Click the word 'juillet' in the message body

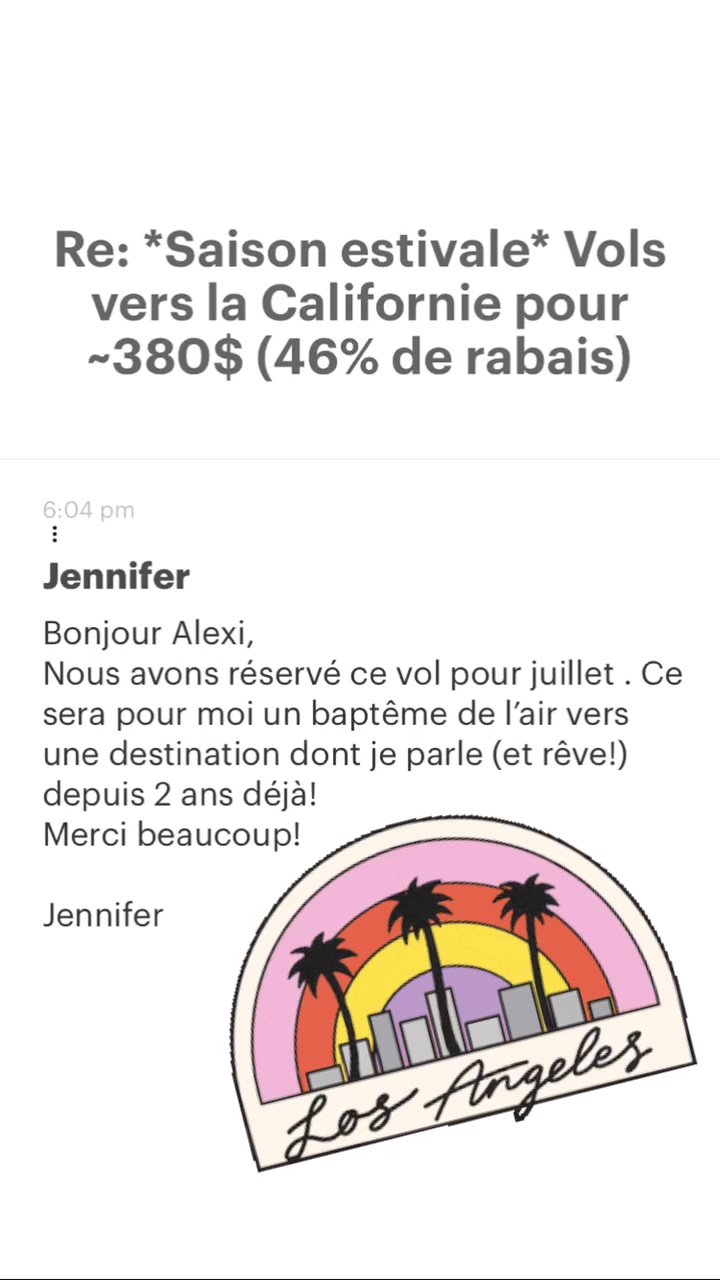click(567, 673)
